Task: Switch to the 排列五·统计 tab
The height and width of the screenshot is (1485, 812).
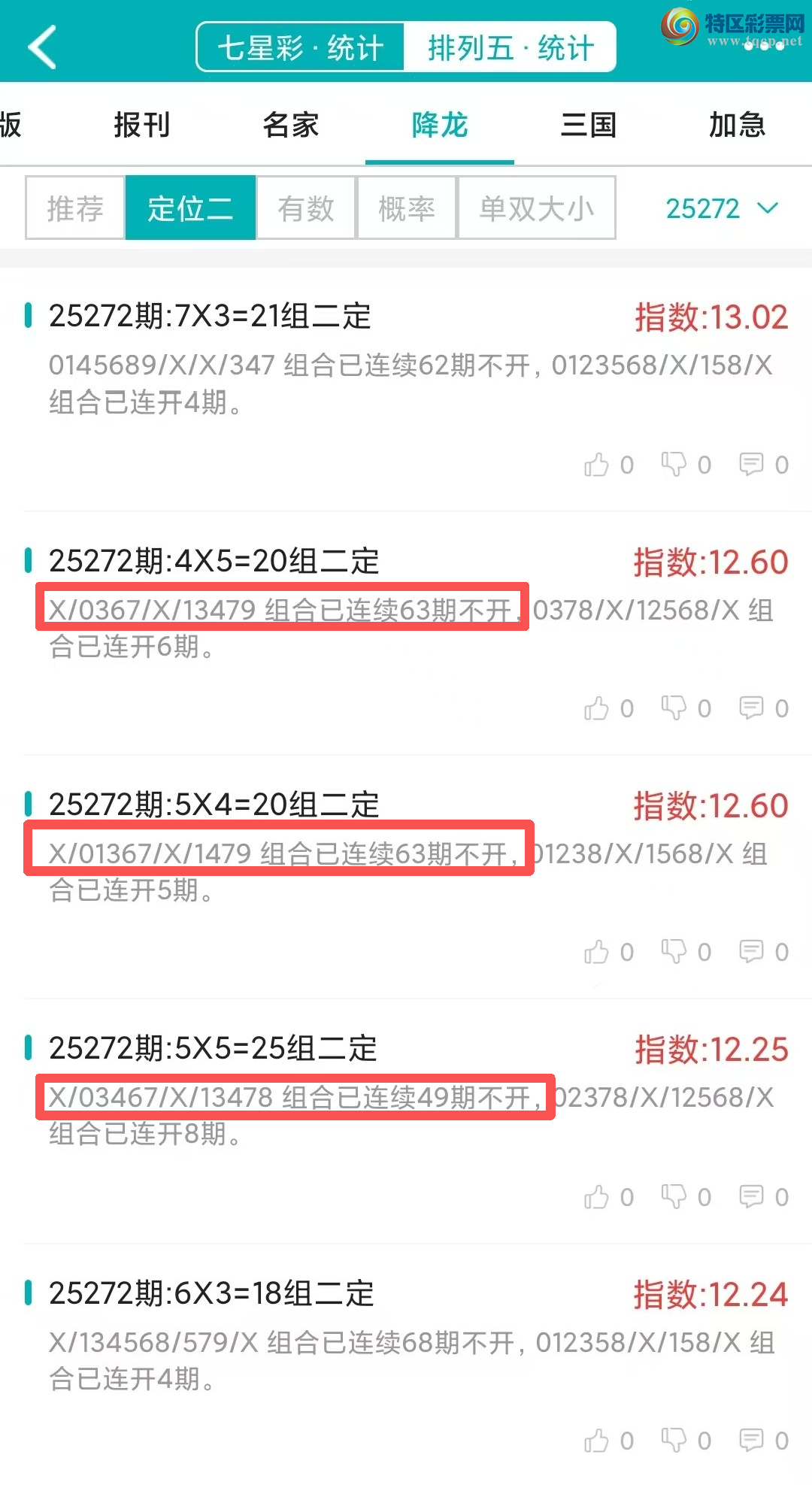Action: (x=512, y=47)
